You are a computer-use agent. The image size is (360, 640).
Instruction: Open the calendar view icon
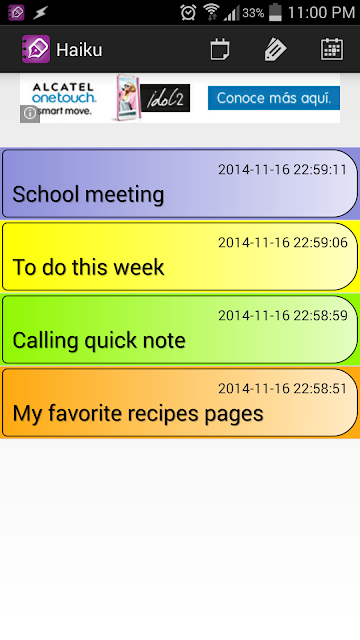tap(331, 49)
